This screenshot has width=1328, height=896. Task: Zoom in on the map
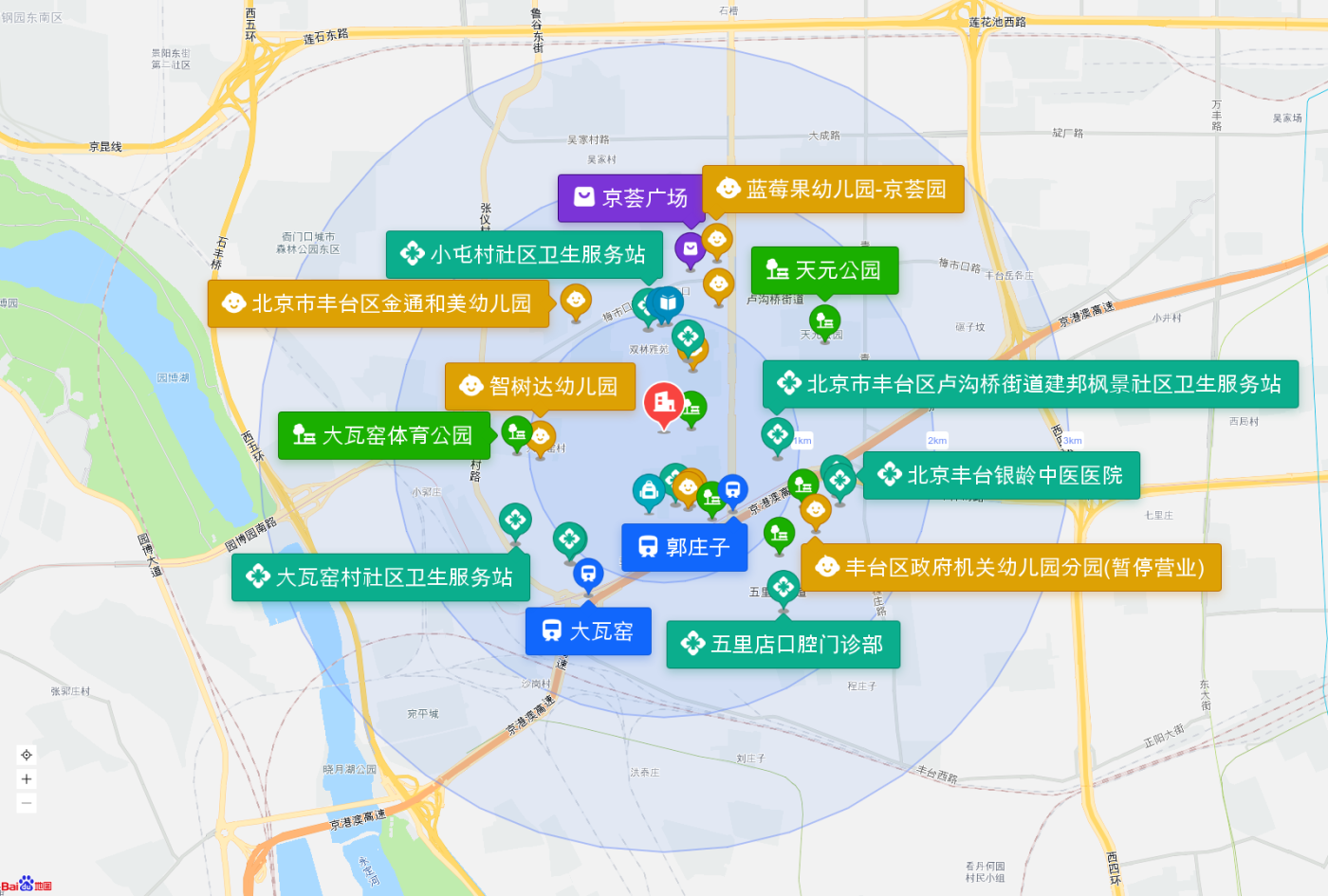tap(27, 779)
